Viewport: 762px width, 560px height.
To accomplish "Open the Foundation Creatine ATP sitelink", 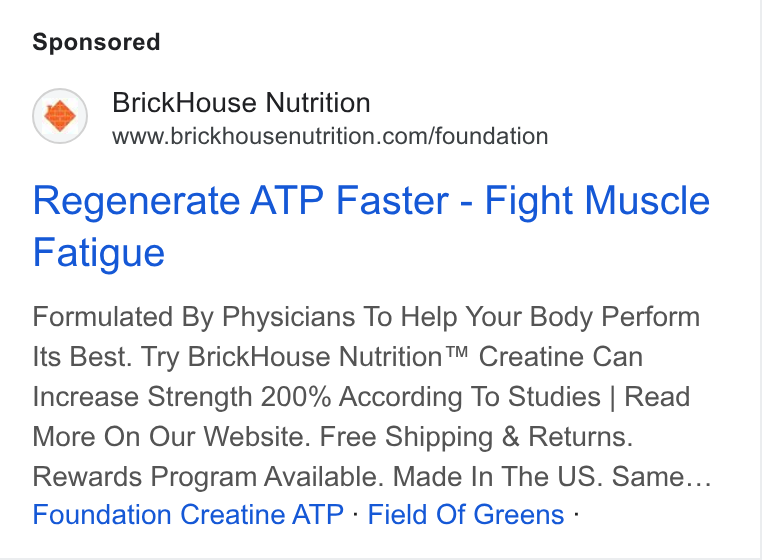I will (x=188, y=514).
